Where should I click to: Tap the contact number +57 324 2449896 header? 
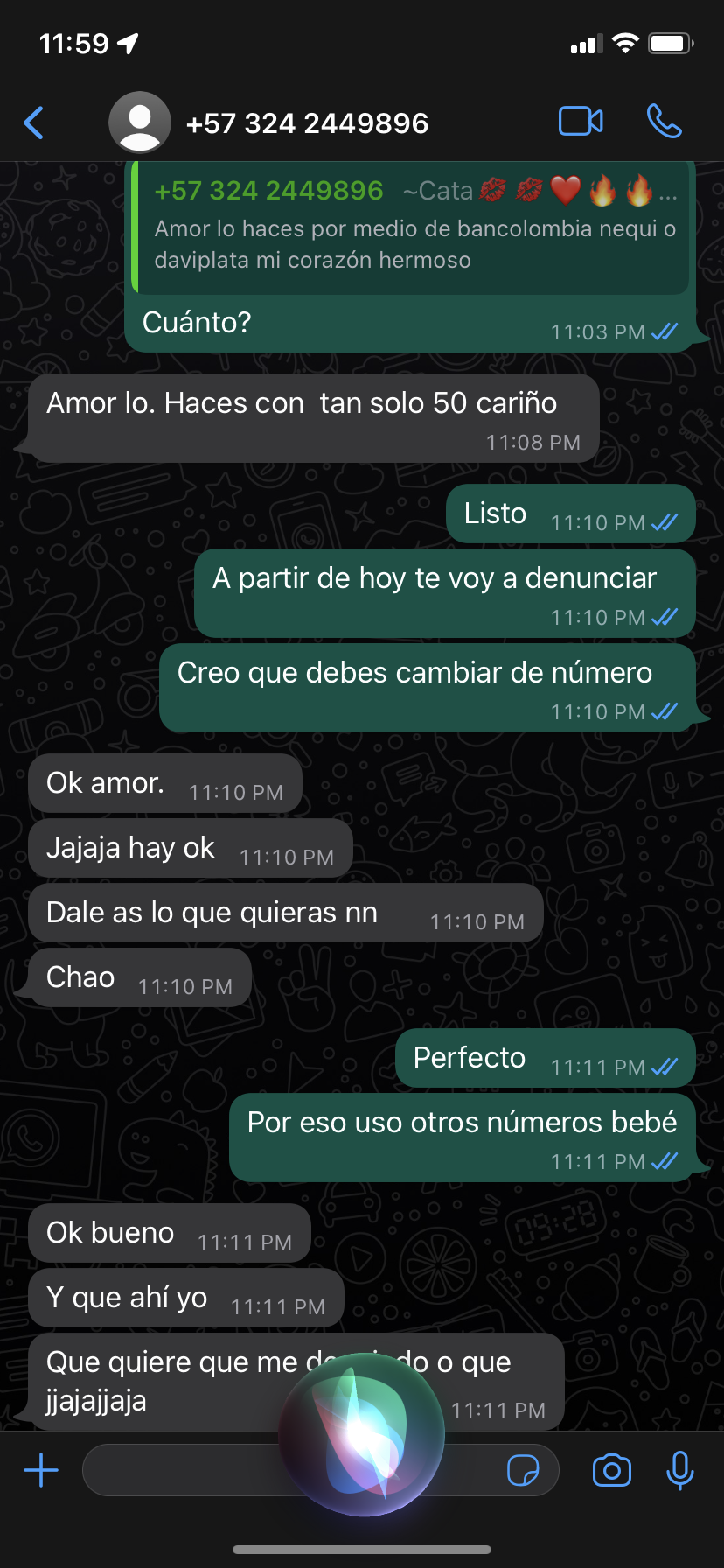[x=308, y=122]
